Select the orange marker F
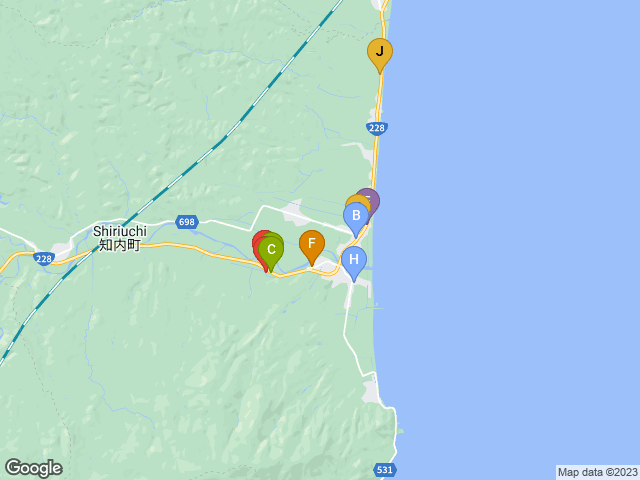 click(312, 244)
